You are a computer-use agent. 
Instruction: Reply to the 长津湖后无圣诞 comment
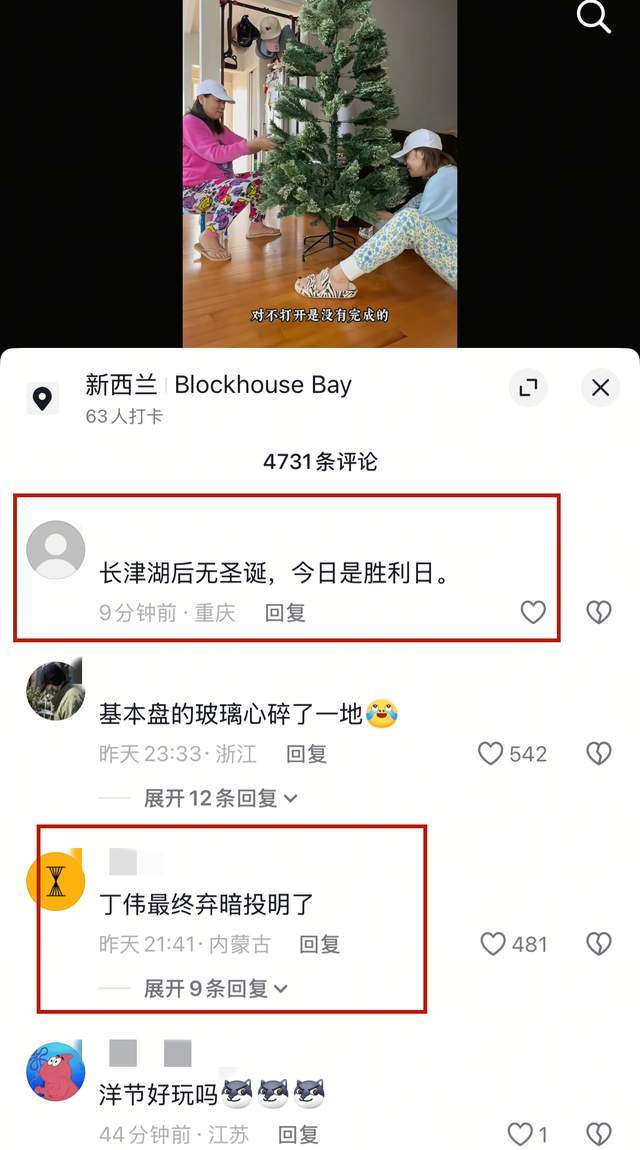pos(285,613)
